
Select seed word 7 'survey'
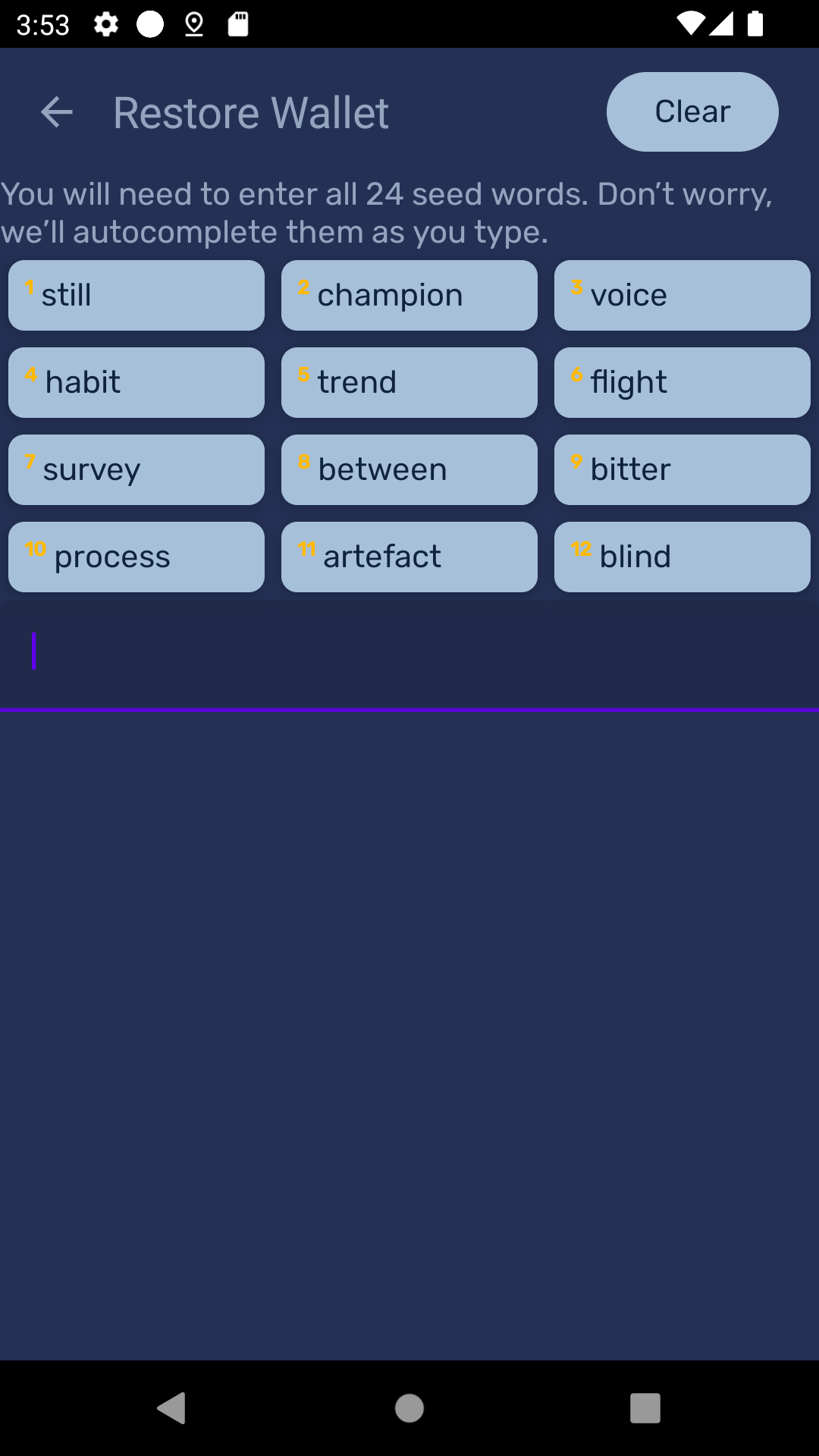(x=136, y=470)
